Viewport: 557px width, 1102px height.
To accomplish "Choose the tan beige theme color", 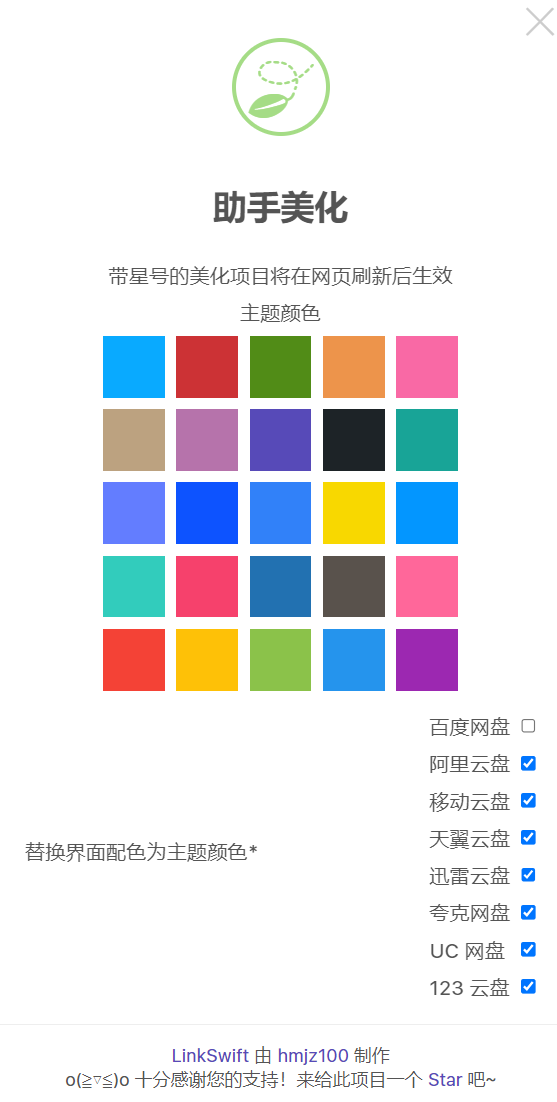I will pos(134,440).
